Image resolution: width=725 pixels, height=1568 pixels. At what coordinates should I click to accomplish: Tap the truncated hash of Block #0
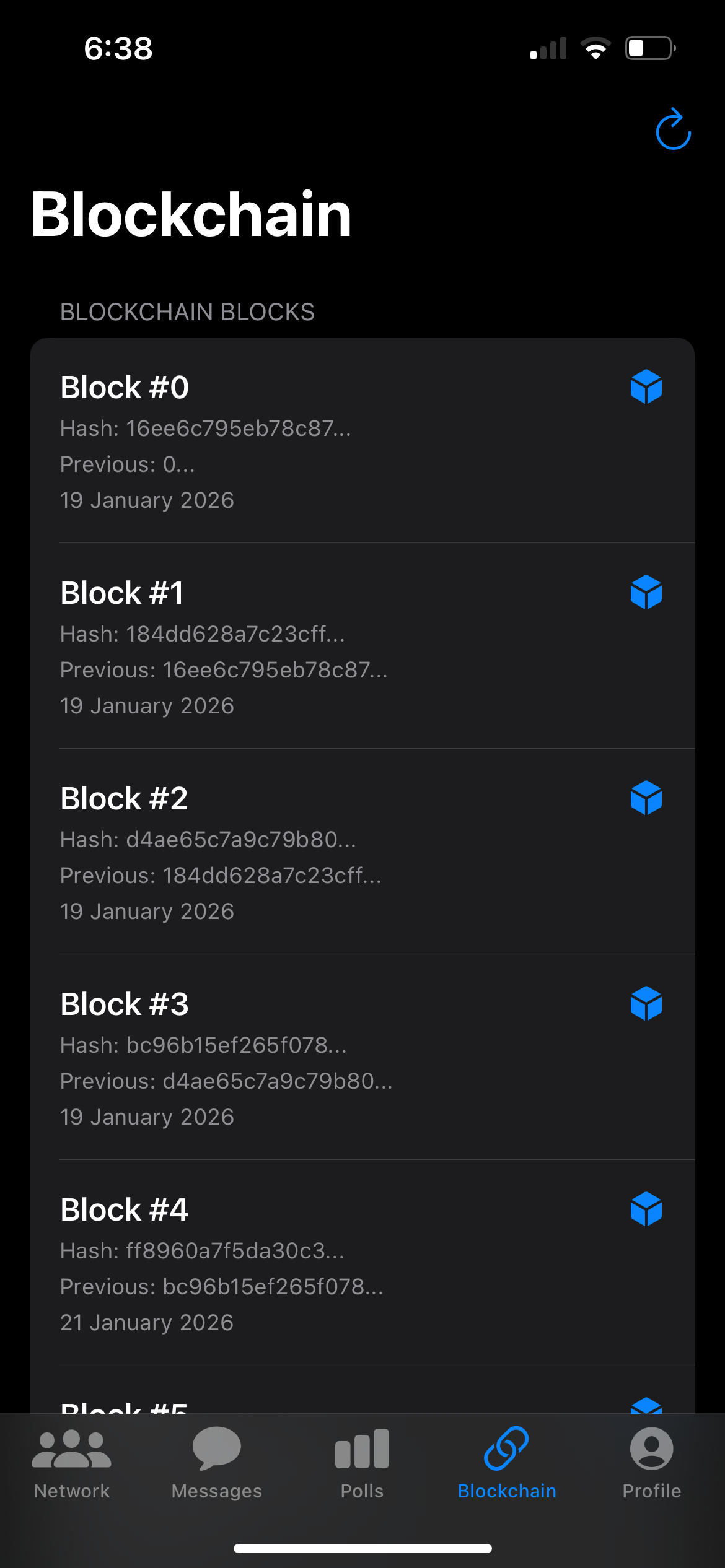click(x=204, y=429)
